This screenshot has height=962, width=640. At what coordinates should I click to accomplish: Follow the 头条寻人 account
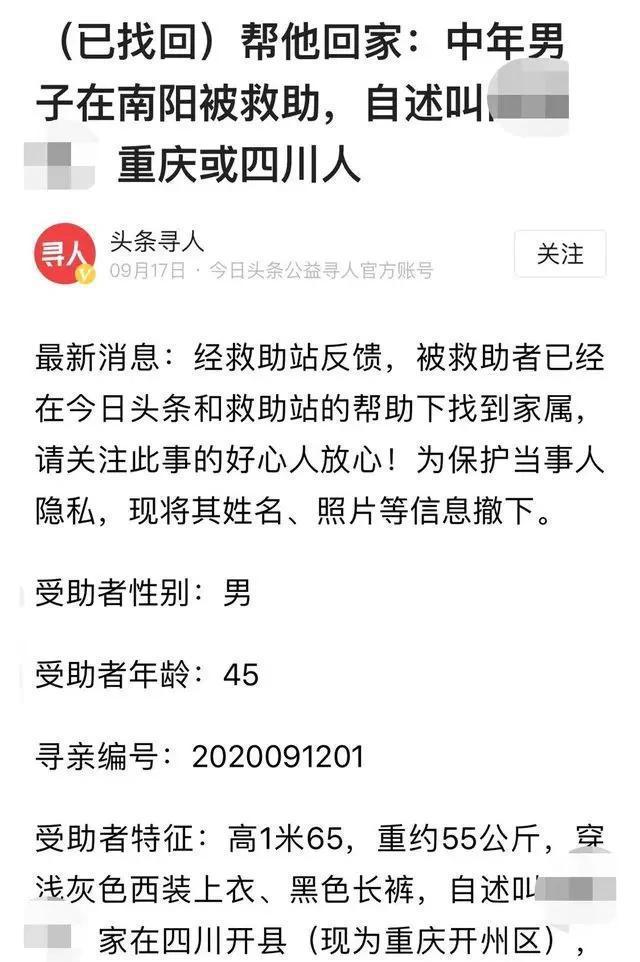tap(560, 254)
